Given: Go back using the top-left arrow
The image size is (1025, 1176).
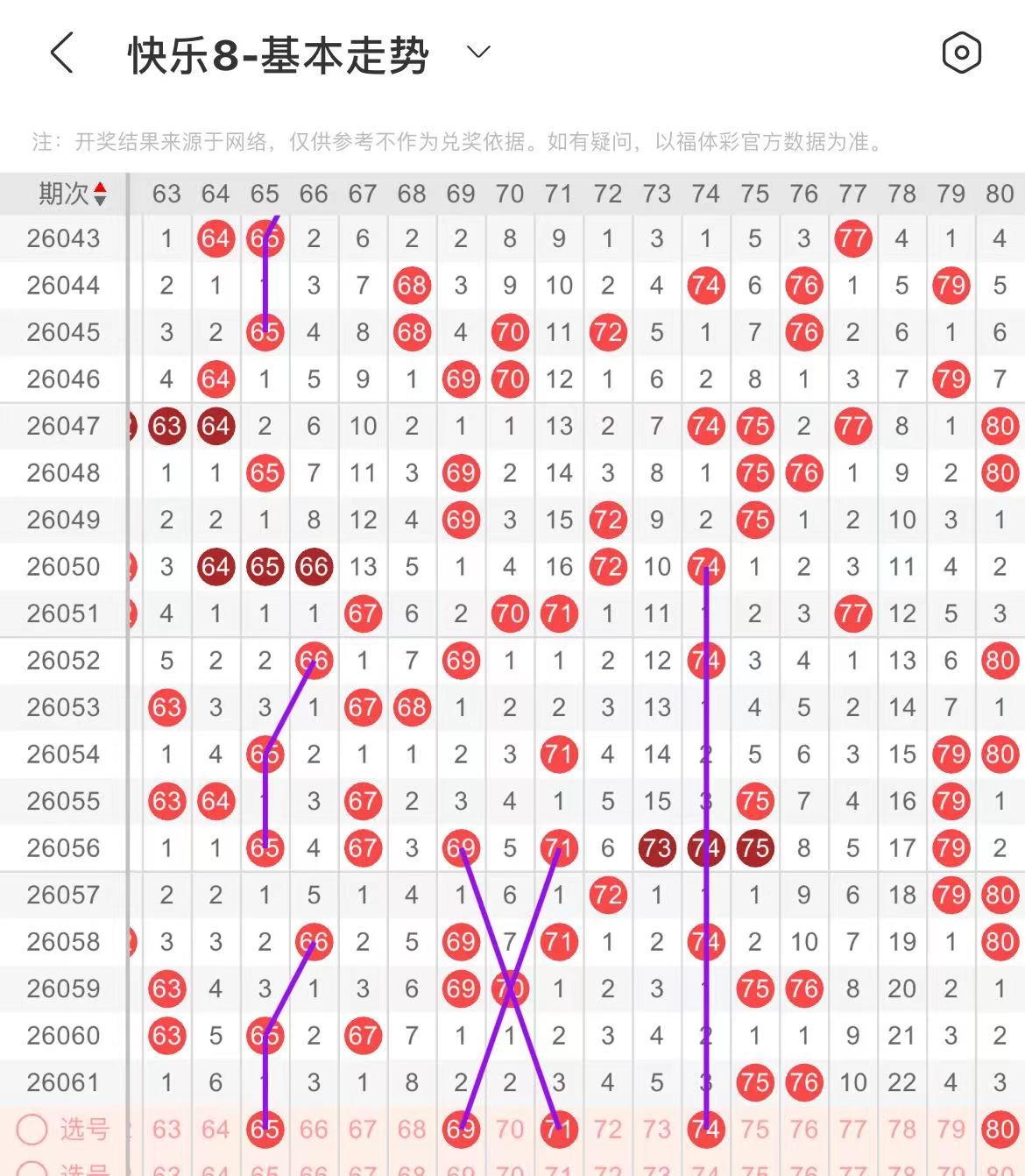Looking at the screenshot, I should tap(61, 54).
